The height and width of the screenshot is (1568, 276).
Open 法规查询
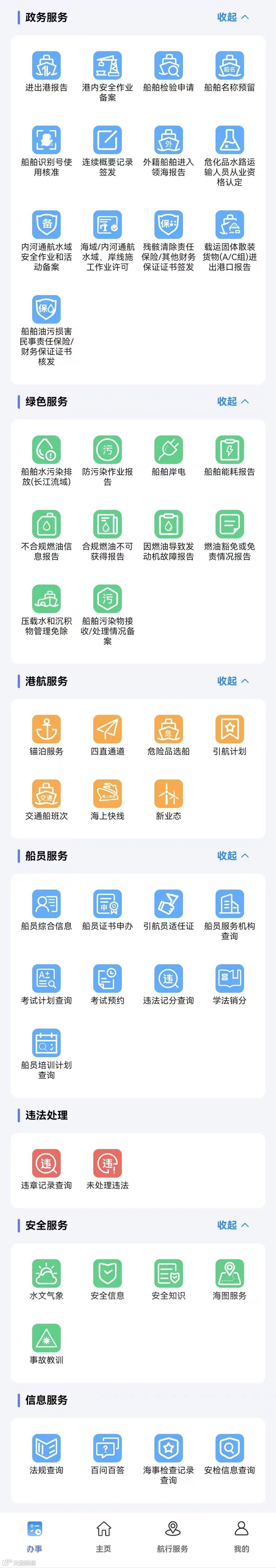tap(46, 1454)
